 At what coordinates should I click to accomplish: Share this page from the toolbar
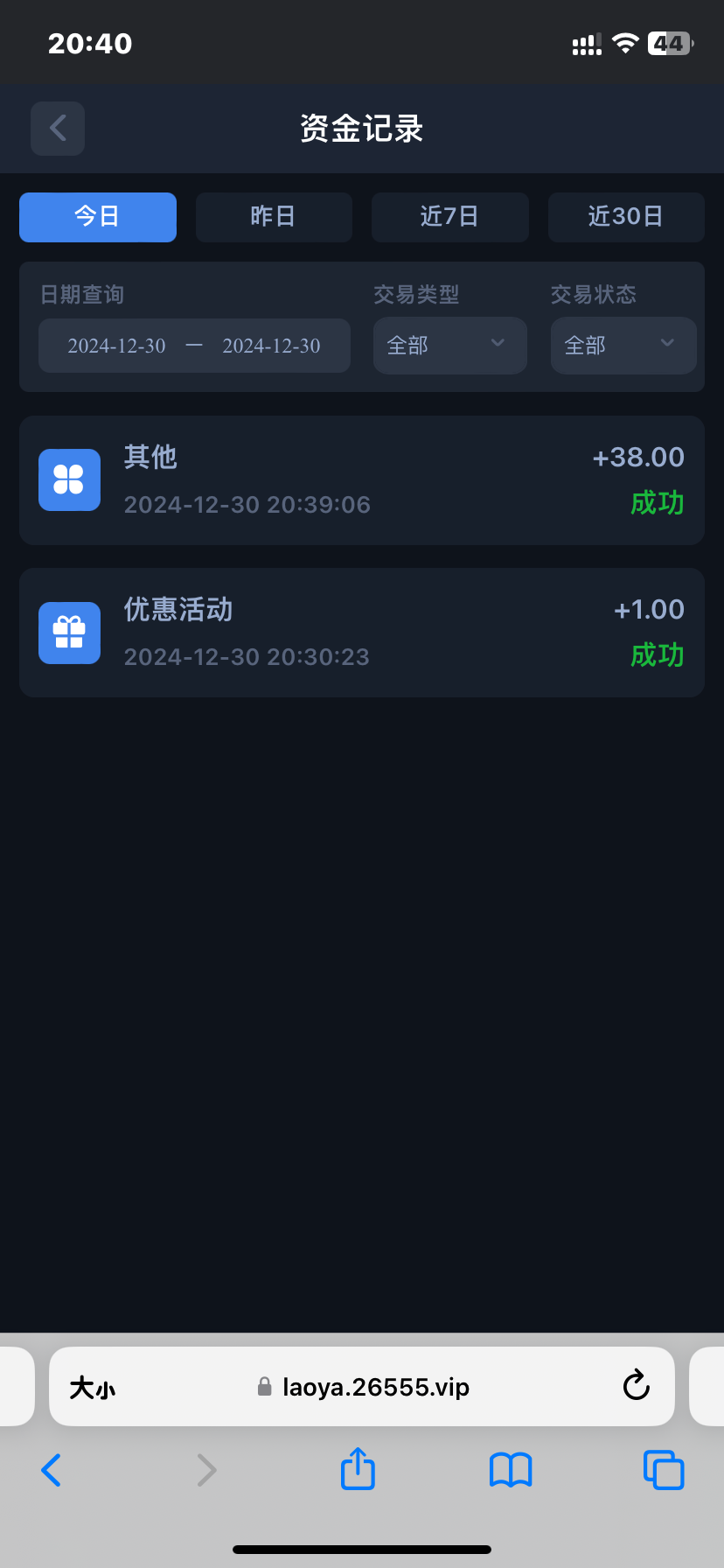[358, 1469]
